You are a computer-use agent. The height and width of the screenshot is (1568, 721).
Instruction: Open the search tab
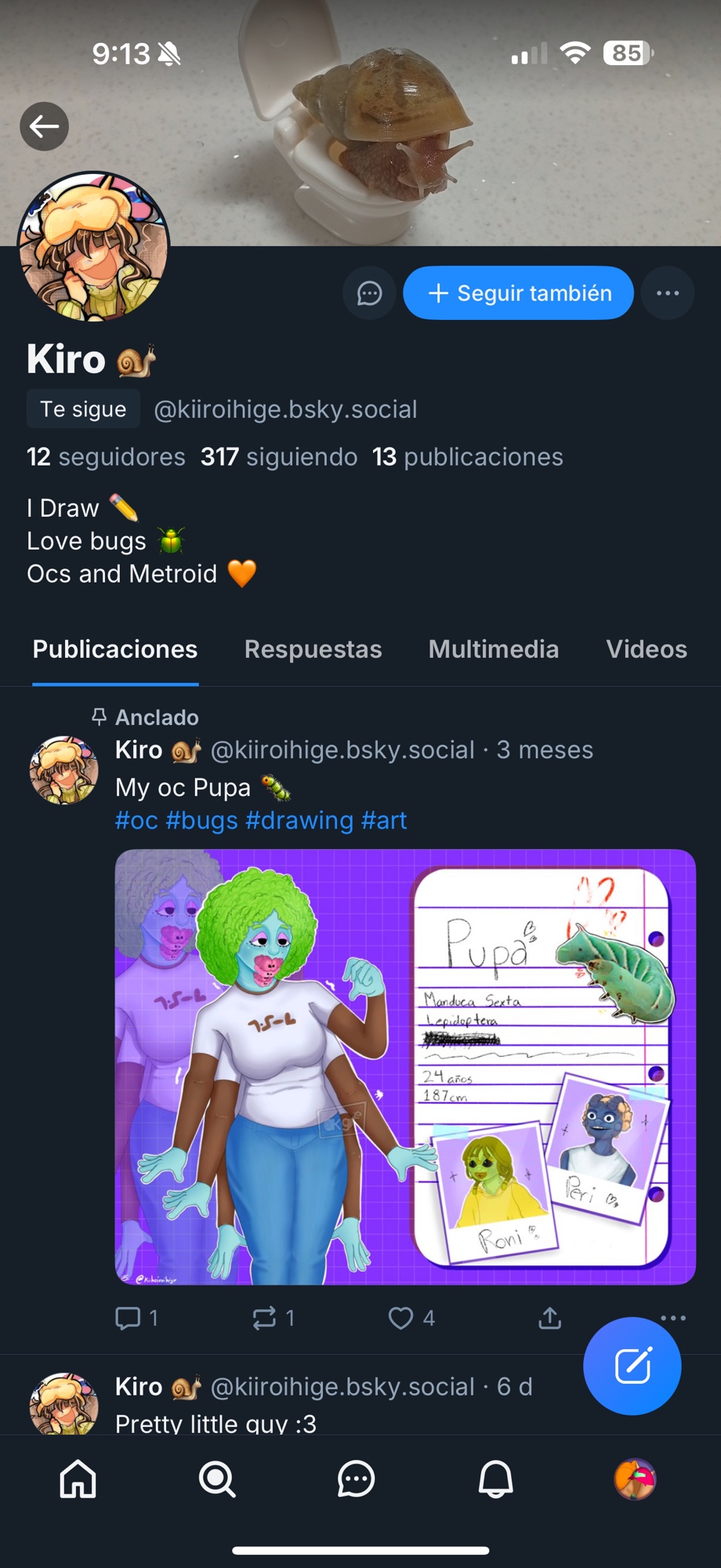217,1479
